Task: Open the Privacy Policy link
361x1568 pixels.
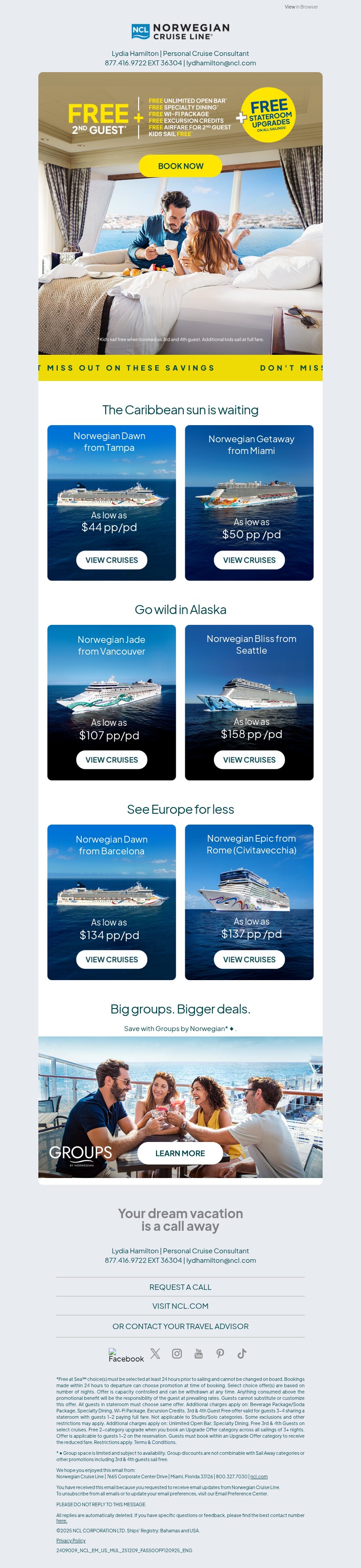Action: (x=70, y=1540)
